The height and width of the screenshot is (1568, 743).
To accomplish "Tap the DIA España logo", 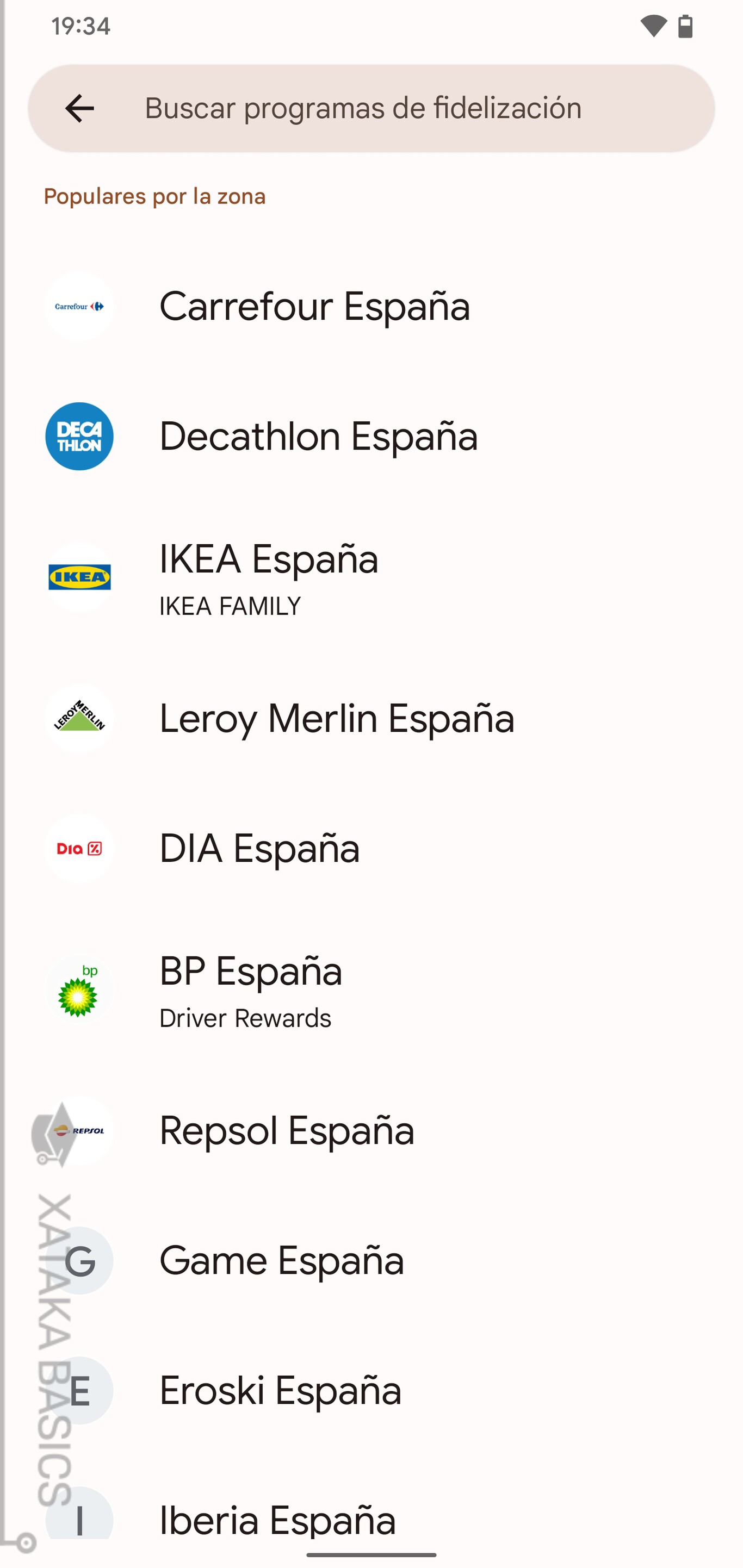I will pos(78,849).
